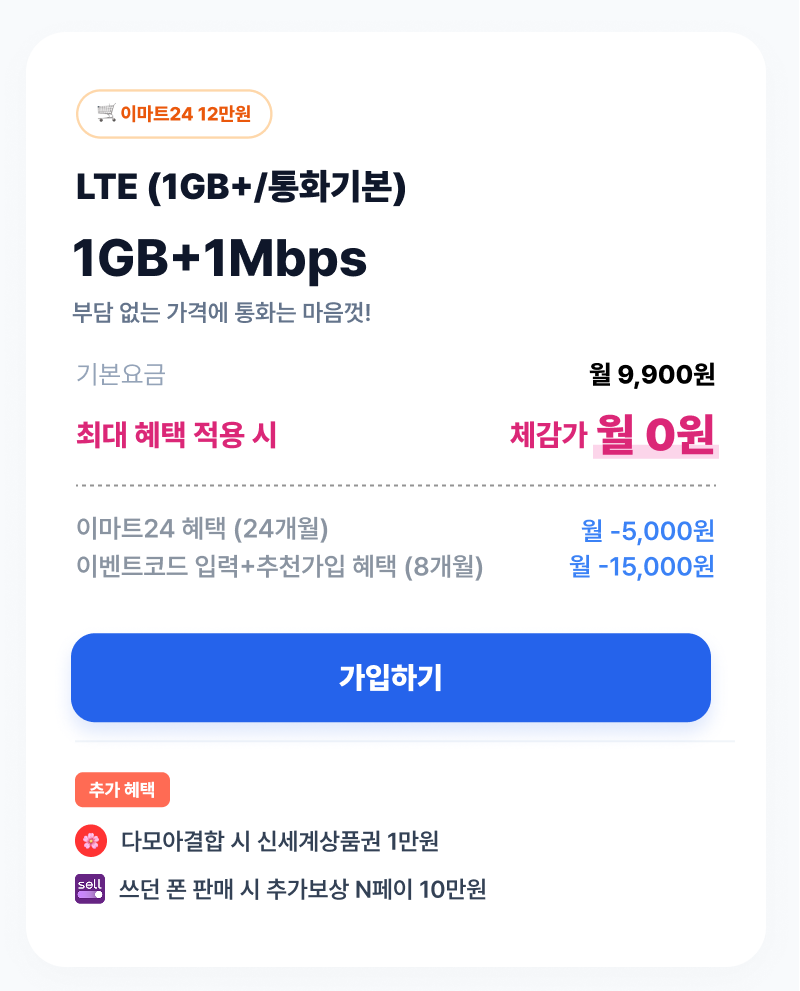This screenshot has height=991, width=800.
Task: Click the shopping cart icon in the 이마트24 badge
Action: (104, 113)
